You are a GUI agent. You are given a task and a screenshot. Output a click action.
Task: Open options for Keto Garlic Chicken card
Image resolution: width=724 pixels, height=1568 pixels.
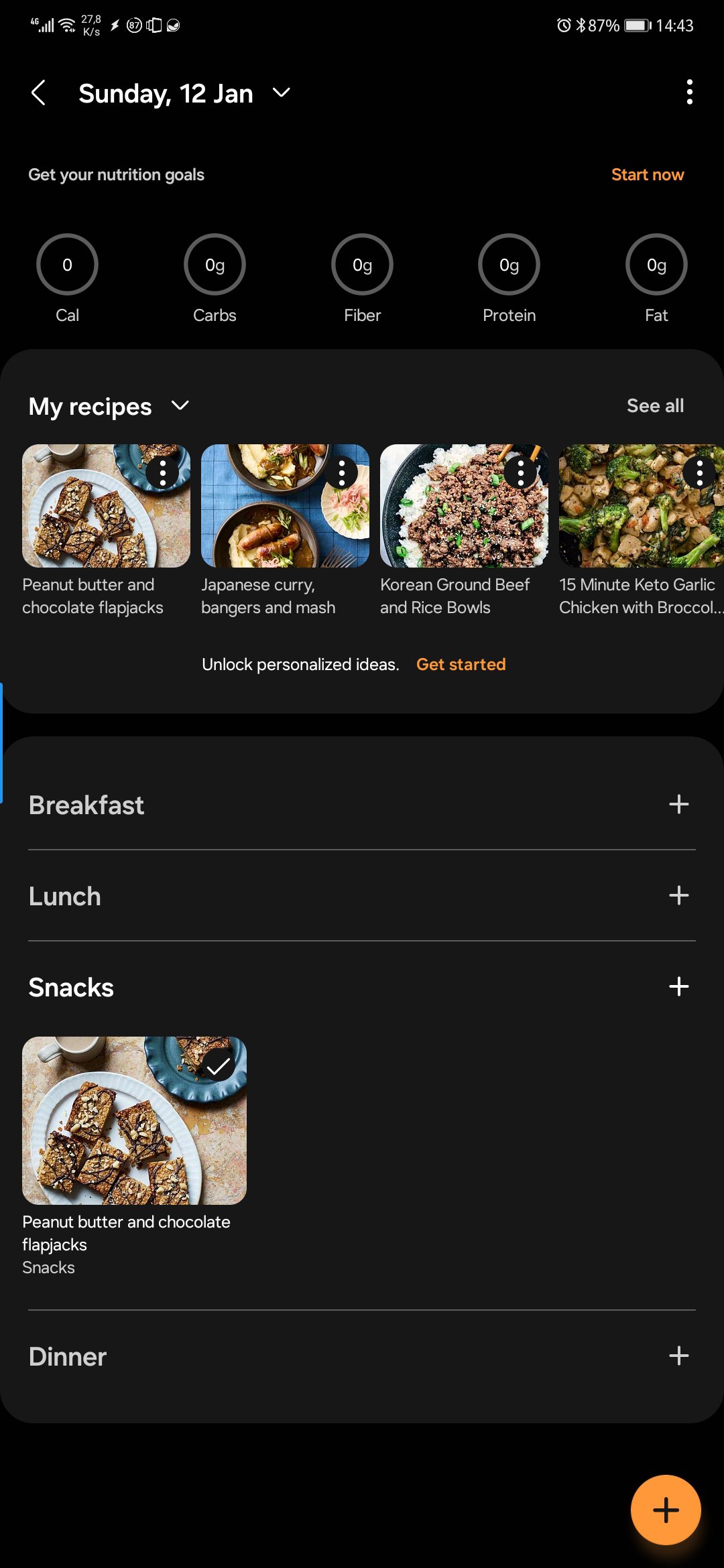pyautogui.click(x=699, y=473)
